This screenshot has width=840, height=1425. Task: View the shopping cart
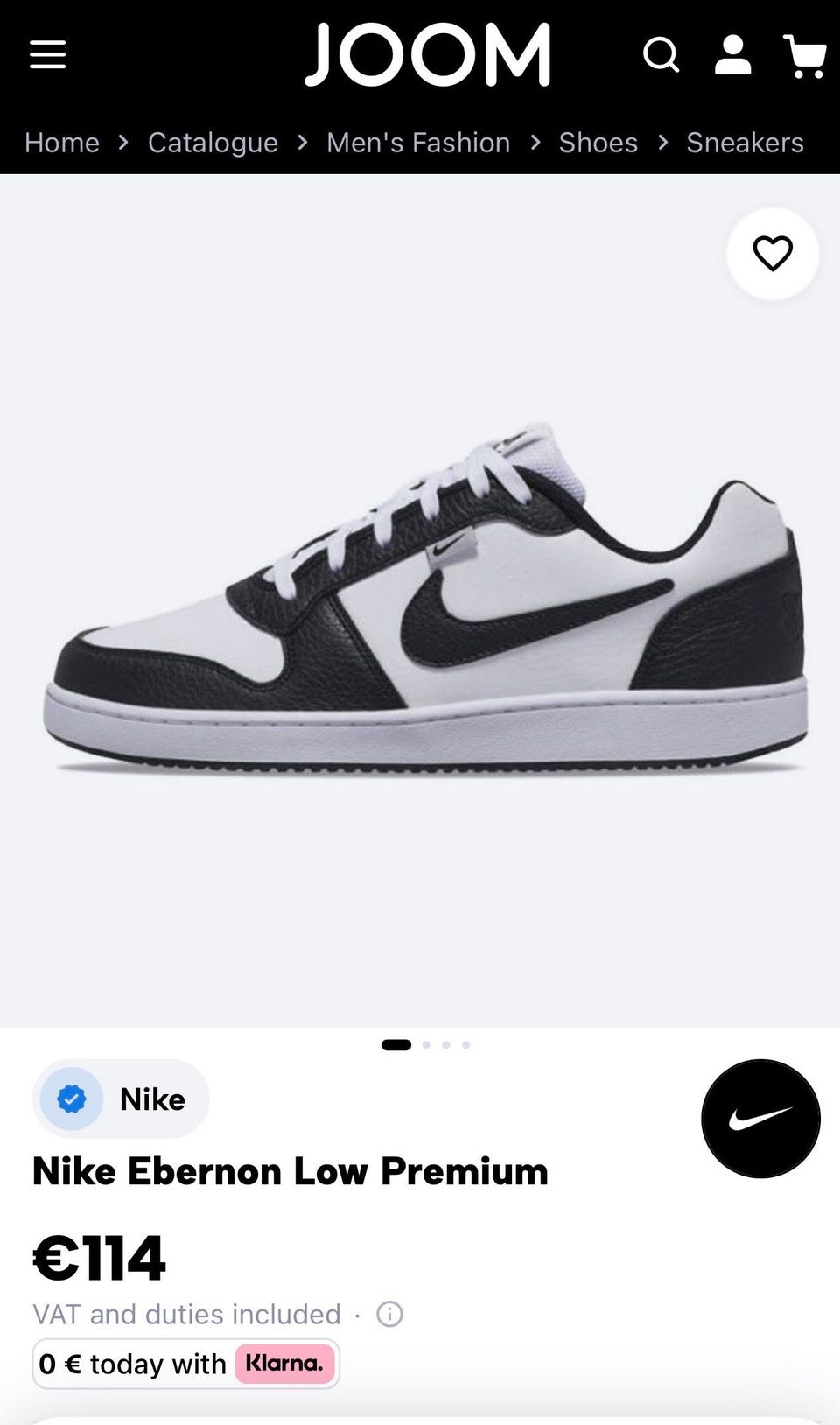[805, 56]
